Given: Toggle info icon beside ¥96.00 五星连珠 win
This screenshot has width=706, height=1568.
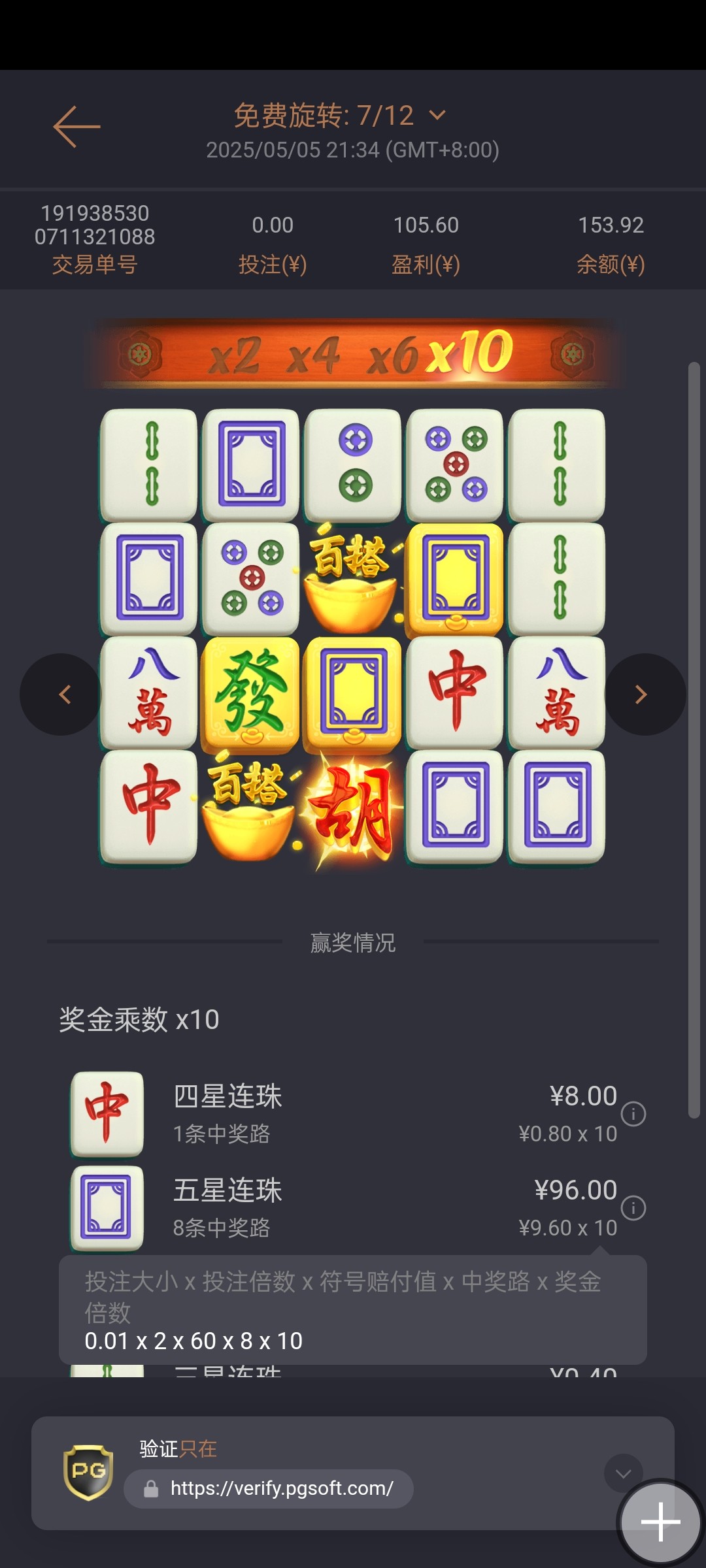Looking at the screenshot, I should 633,1208.
